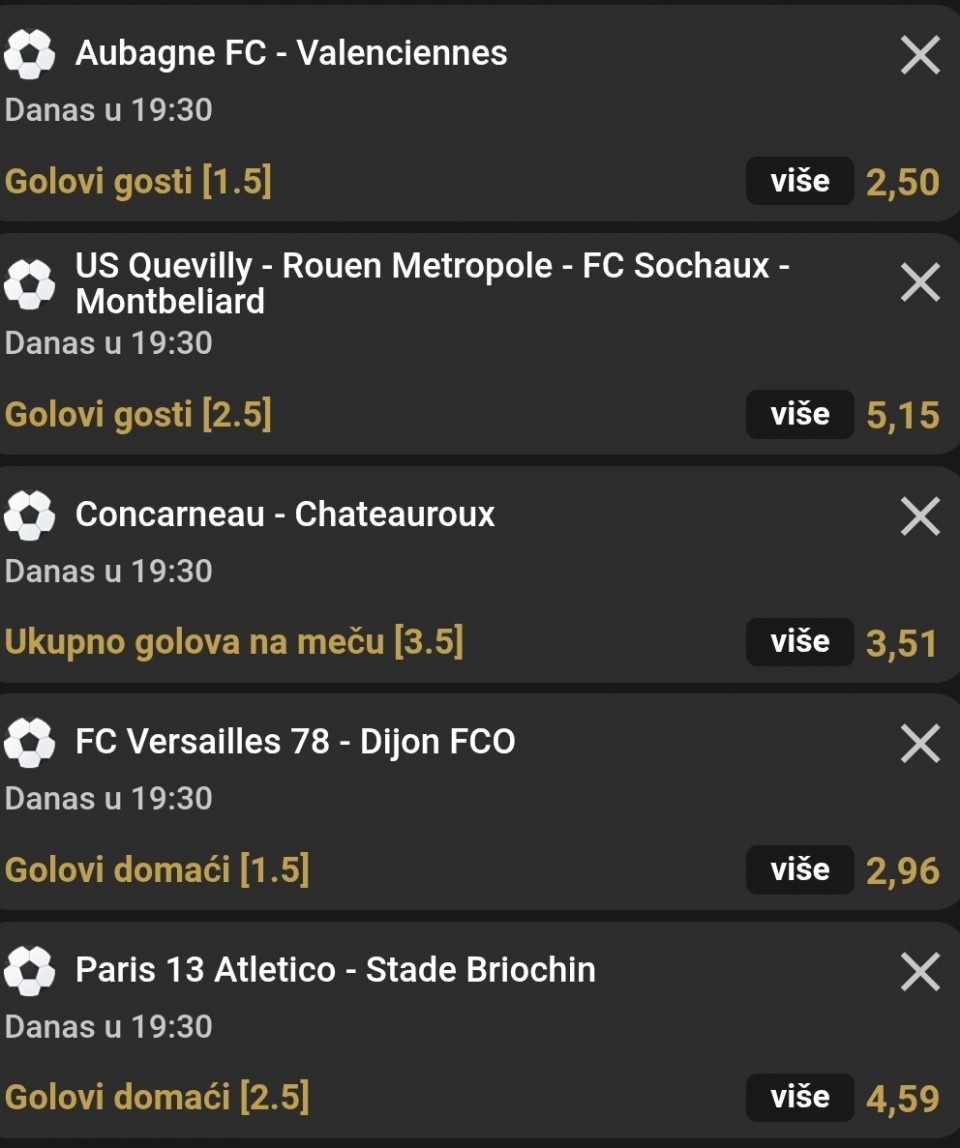Open the Aubagne FC - Valenciennes match
Viewport: 960px width, 1148px height.
(x=291, y=53)
